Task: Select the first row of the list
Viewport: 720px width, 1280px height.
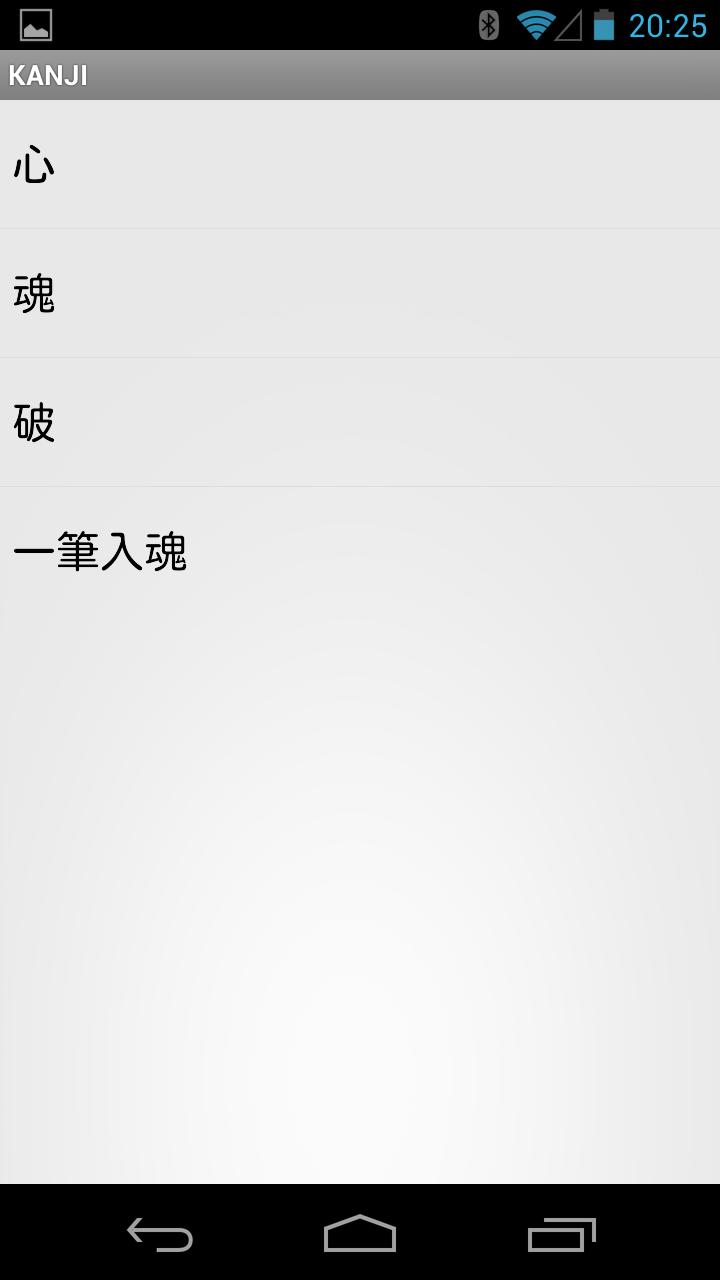Action: tap(360, 163)
